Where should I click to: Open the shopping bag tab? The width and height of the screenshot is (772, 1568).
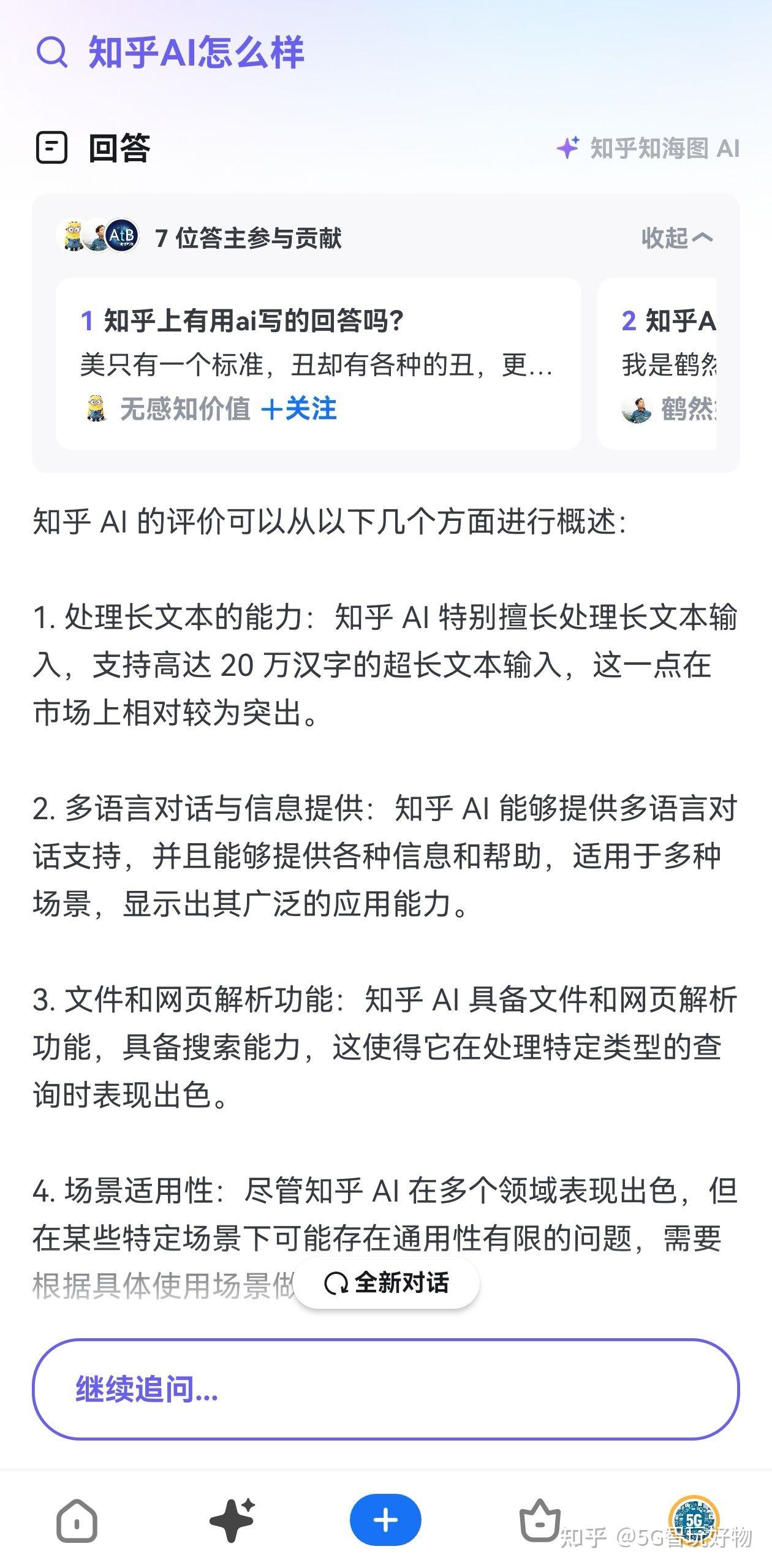[x=539, y=1520]
